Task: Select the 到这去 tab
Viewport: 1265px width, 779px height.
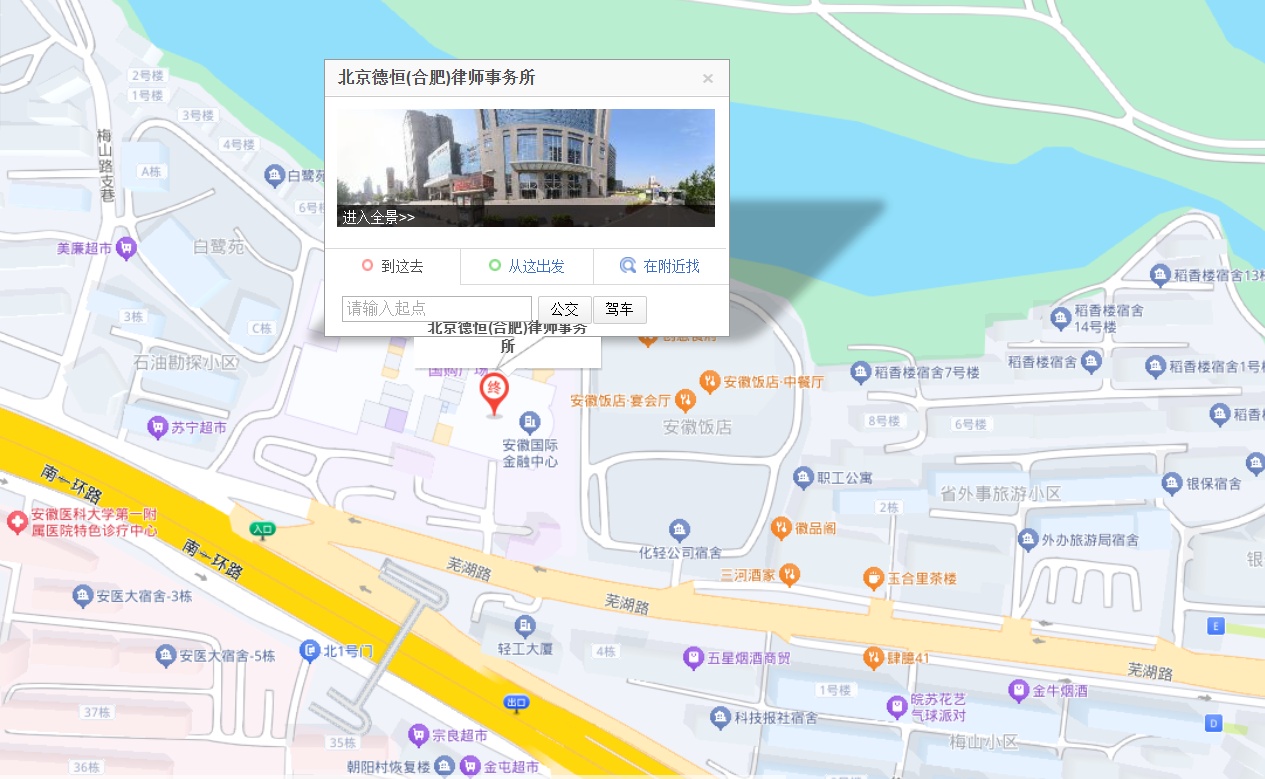Action: coord(393,267)
